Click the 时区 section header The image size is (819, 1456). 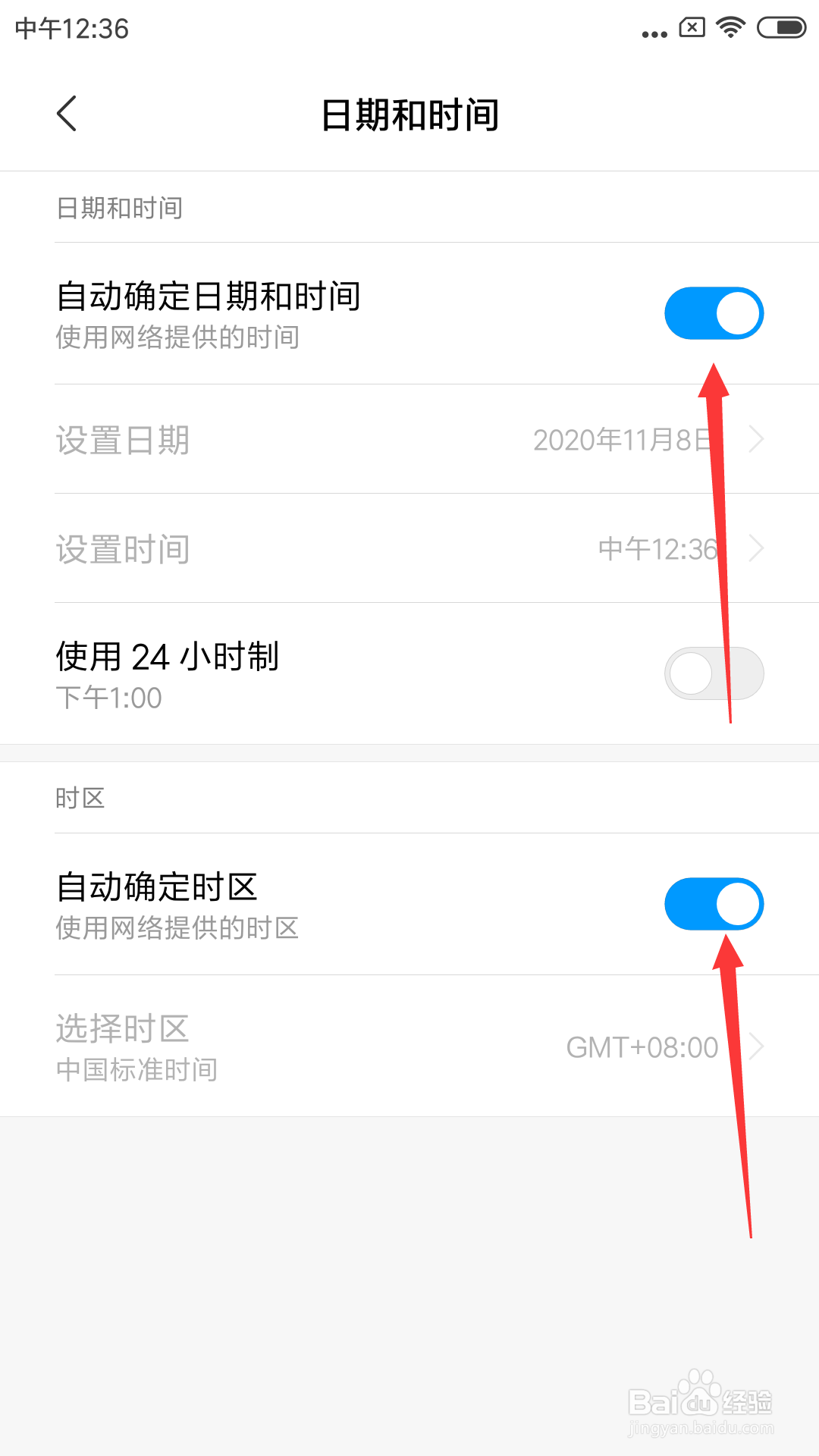pyautogui.click(x=82, y=798)
